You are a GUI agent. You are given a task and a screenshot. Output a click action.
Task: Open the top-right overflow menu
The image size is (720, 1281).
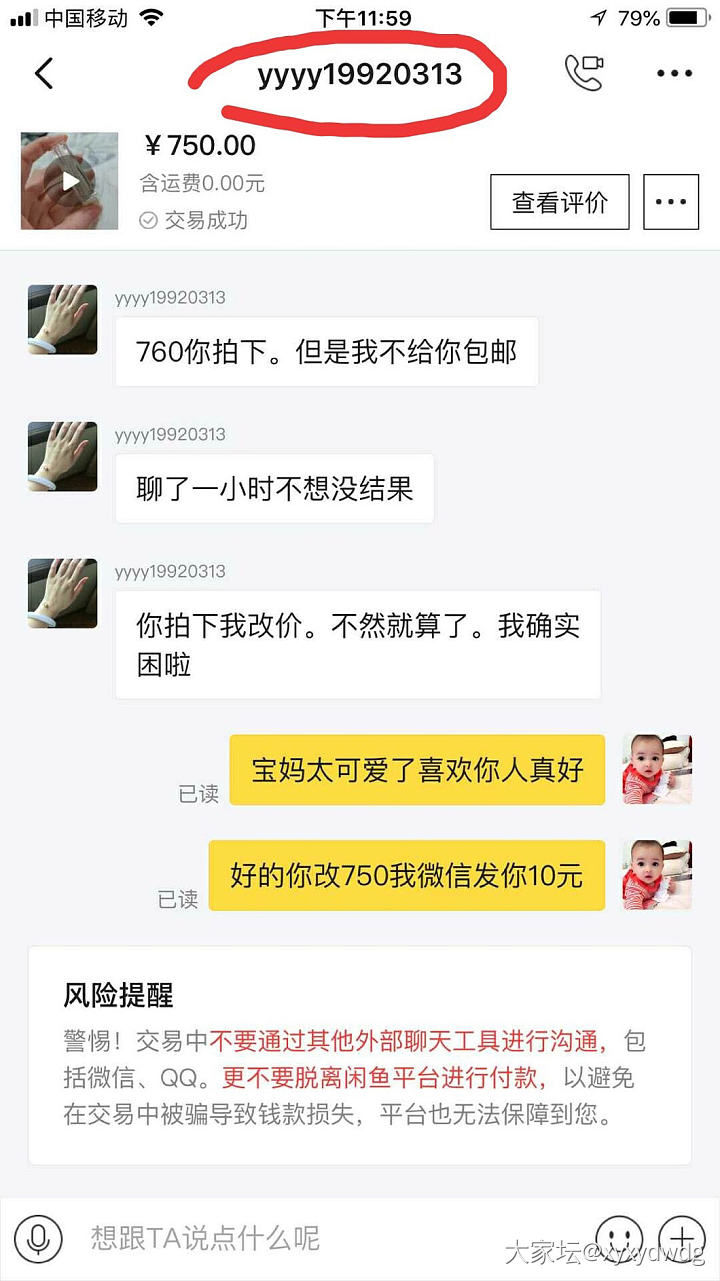674,73
